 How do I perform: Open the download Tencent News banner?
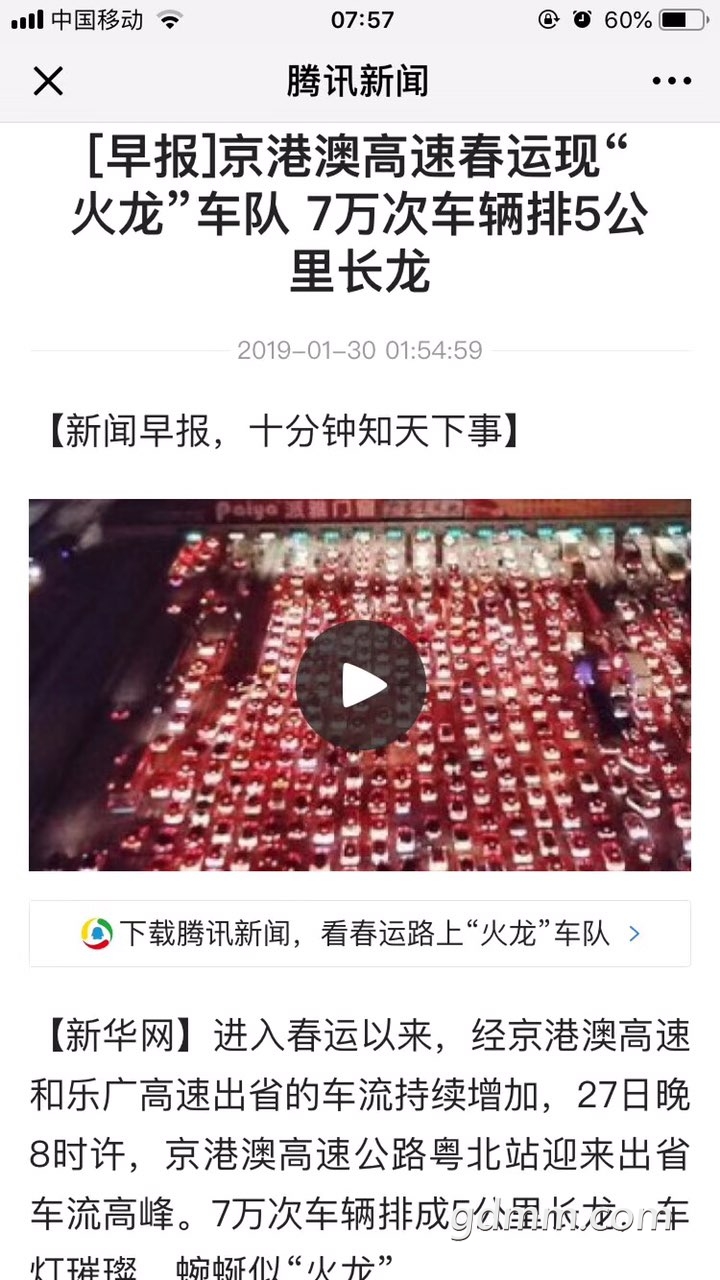[x=360, y=933]
